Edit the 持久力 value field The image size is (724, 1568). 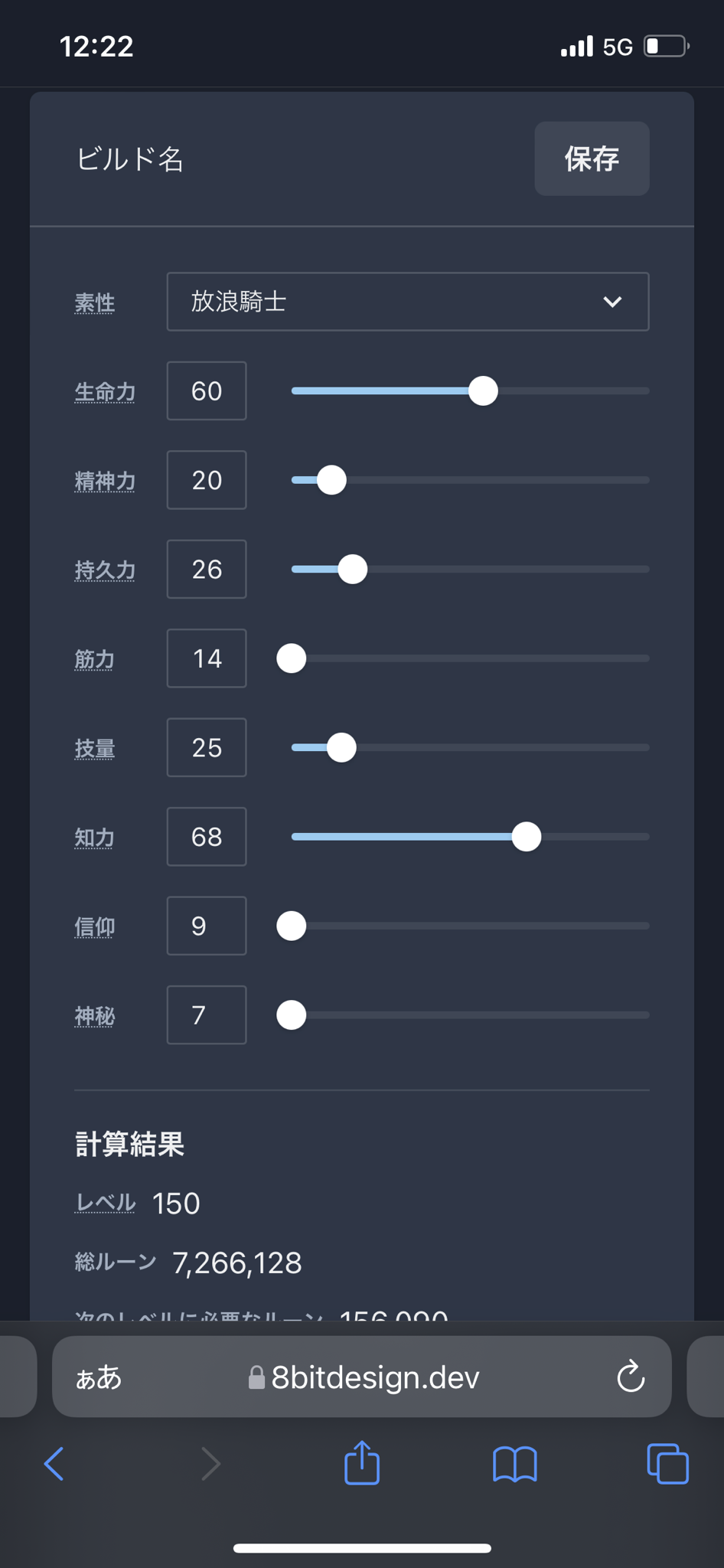pyautogui.click(x=207, y=569)
